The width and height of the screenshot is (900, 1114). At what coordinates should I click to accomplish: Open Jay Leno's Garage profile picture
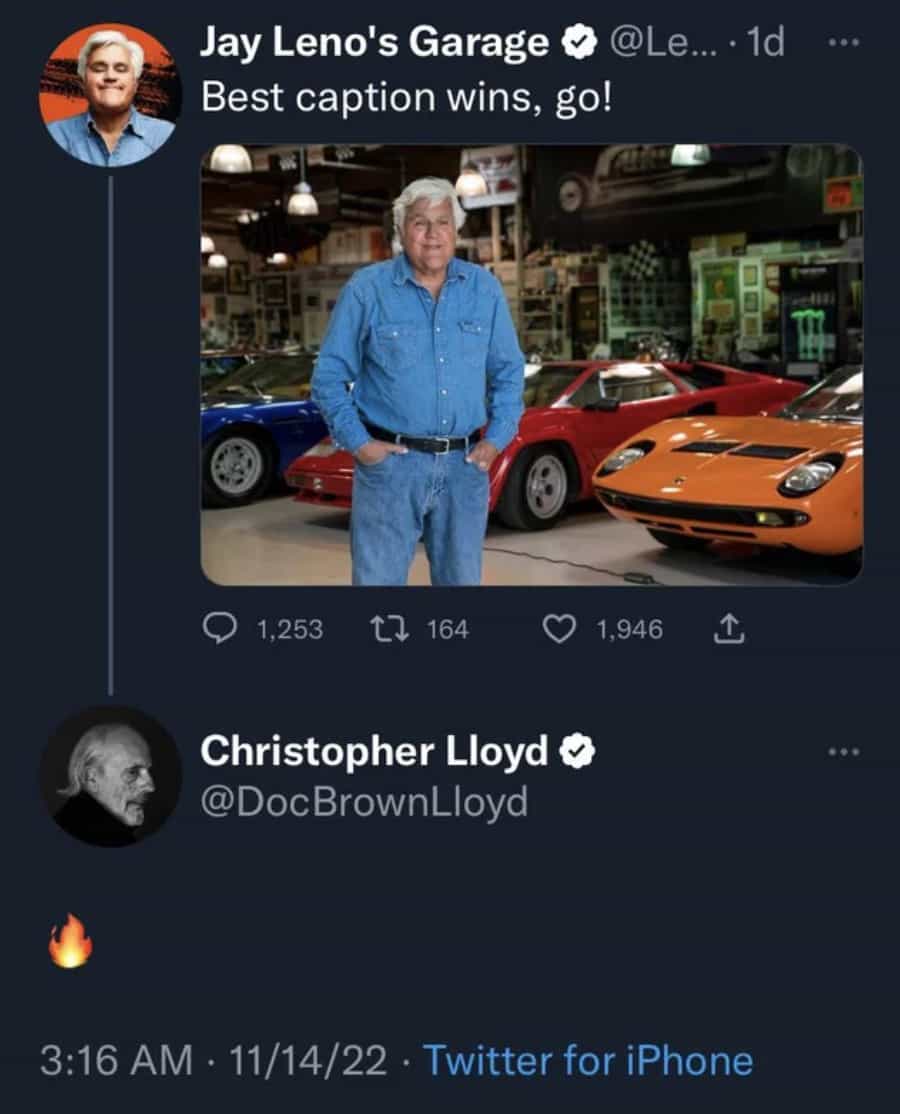(110, 94)
